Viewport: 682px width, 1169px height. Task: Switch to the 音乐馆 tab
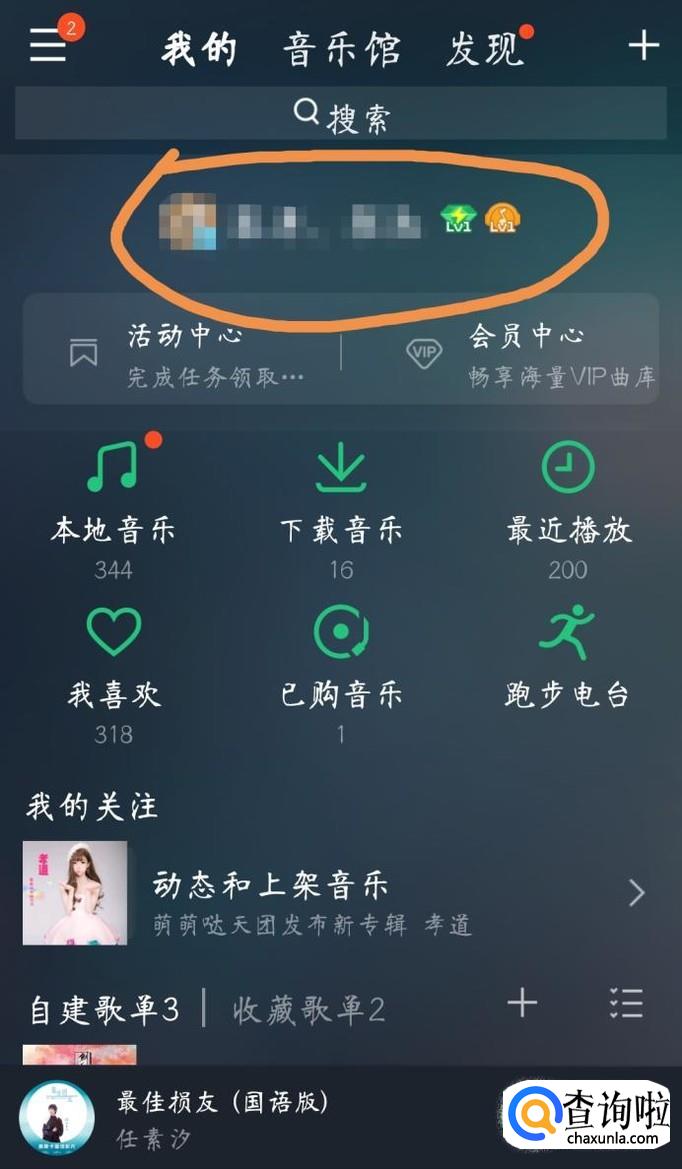(x=341, y=48)
